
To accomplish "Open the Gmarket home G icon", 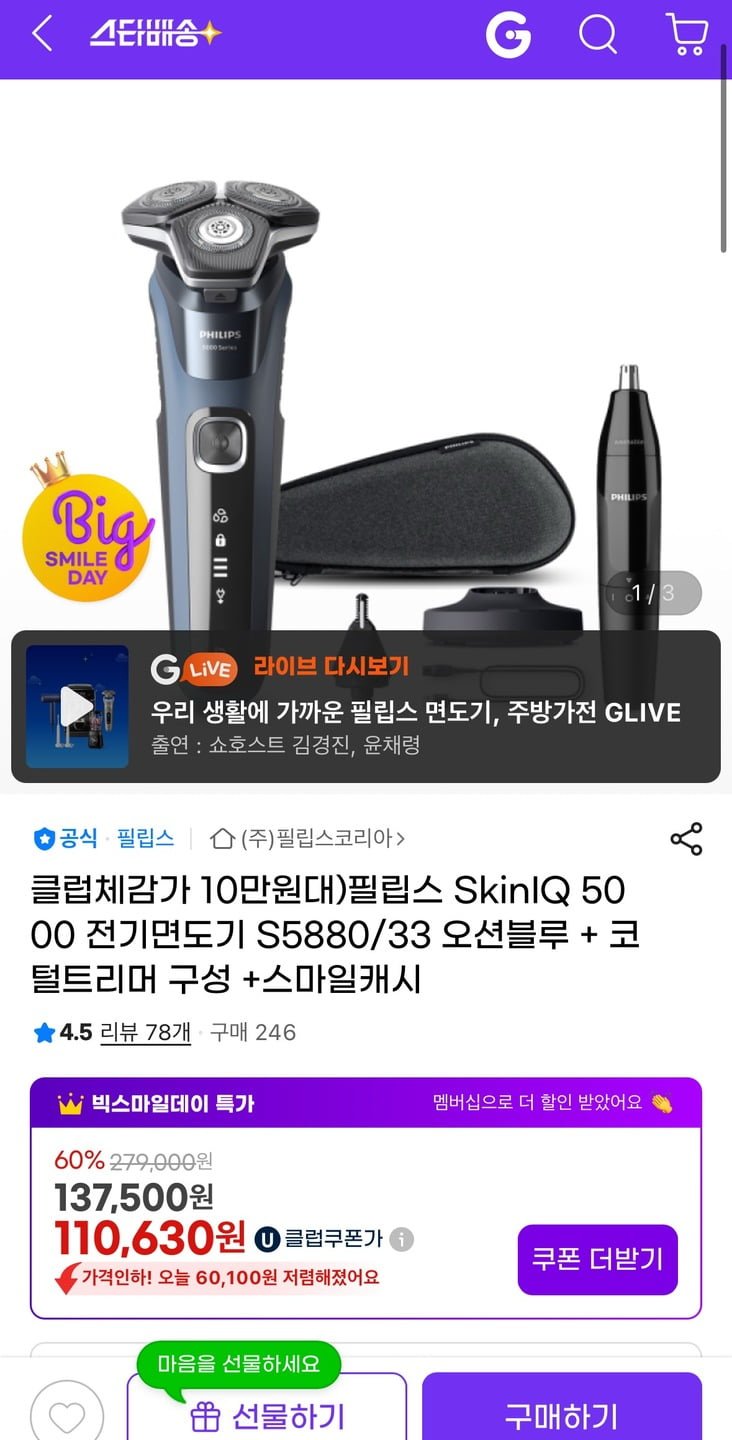I will (508, 36).
